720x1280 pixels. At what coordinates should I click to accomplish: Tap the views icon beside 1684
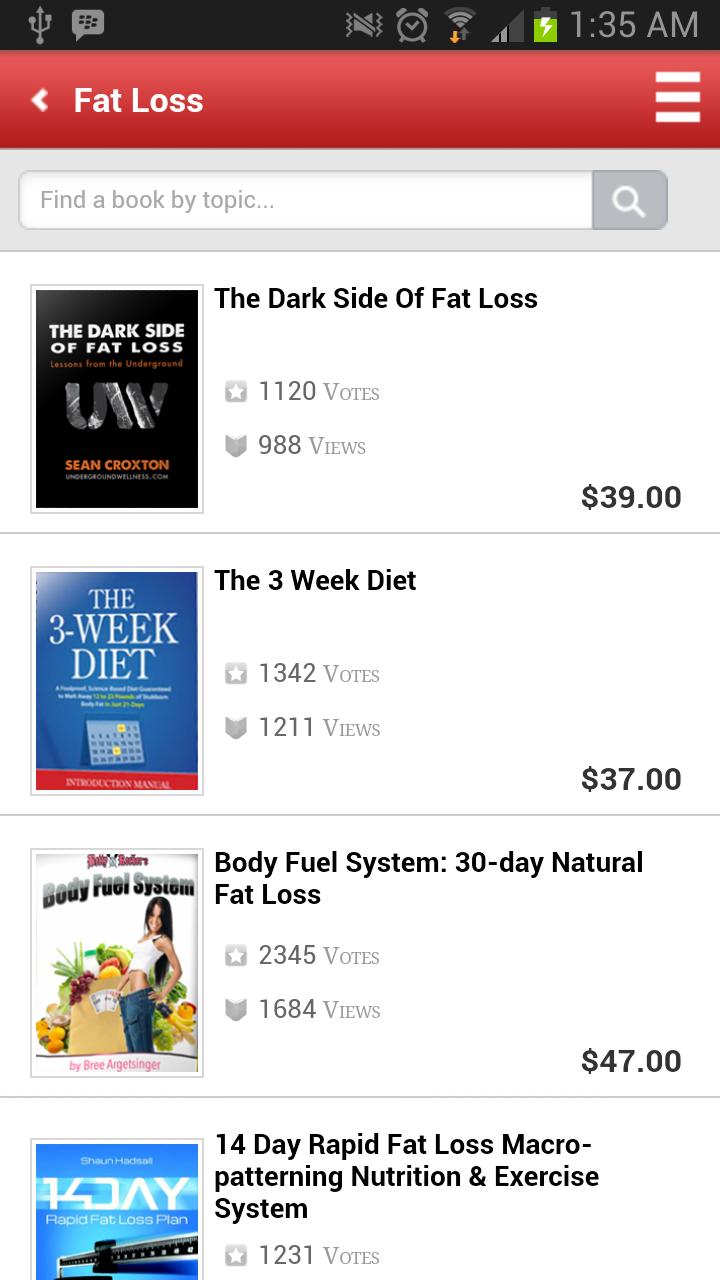[x=237, y=1009]
